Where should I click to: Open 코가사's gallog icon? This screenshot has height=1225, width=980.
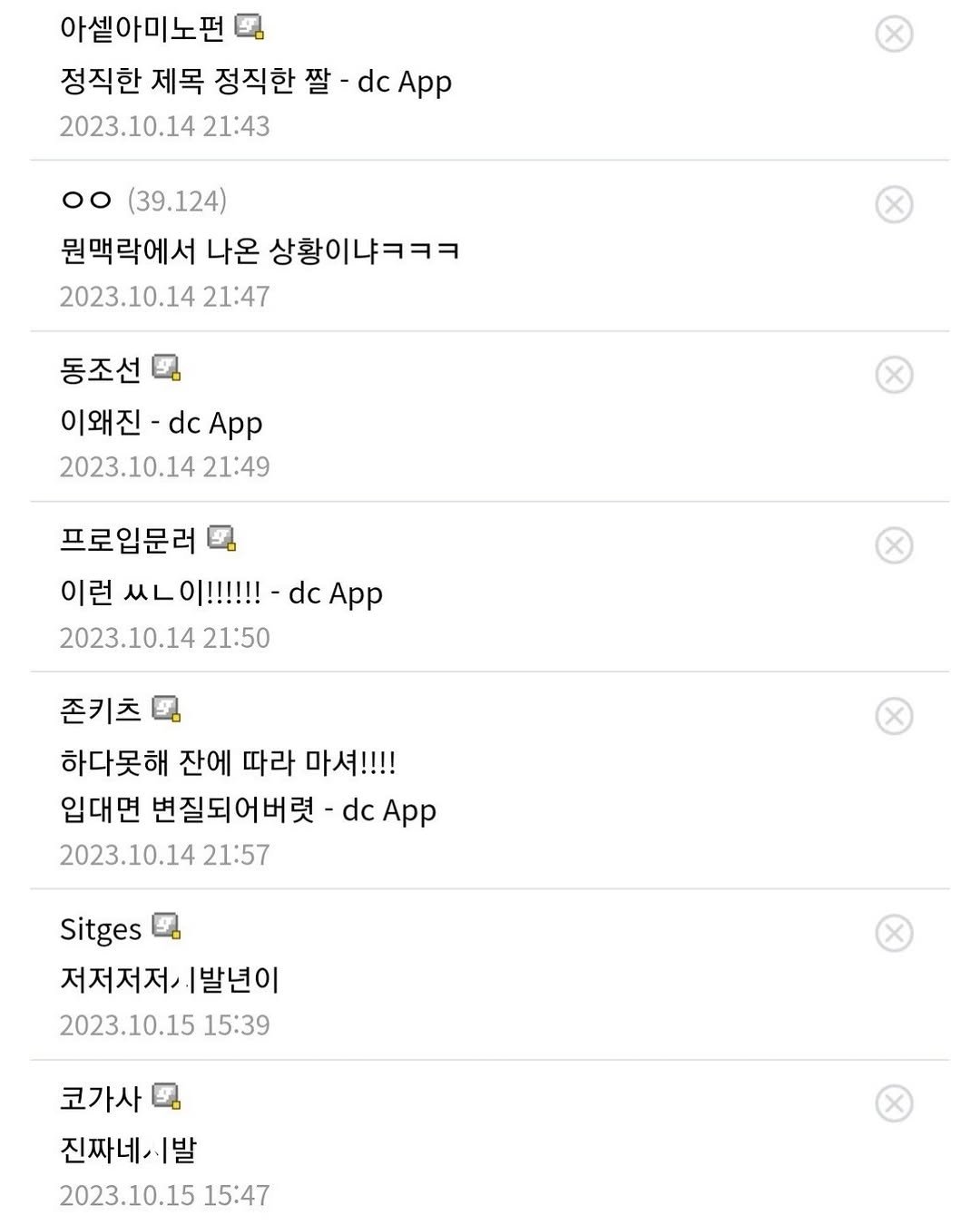[x=164, y=1097]
